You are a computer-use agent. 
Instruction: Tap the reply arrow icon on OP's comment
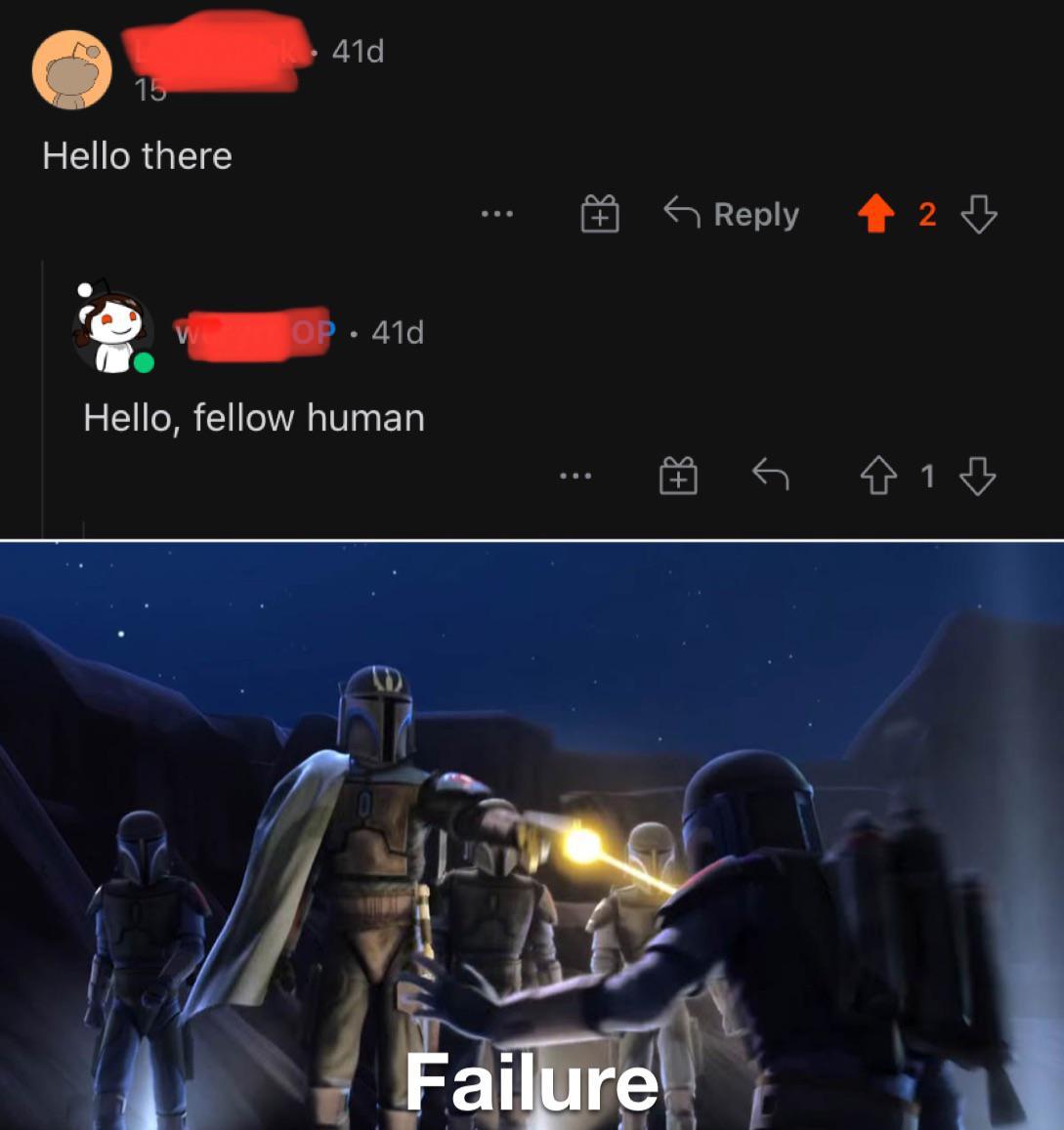pos(772,476)
